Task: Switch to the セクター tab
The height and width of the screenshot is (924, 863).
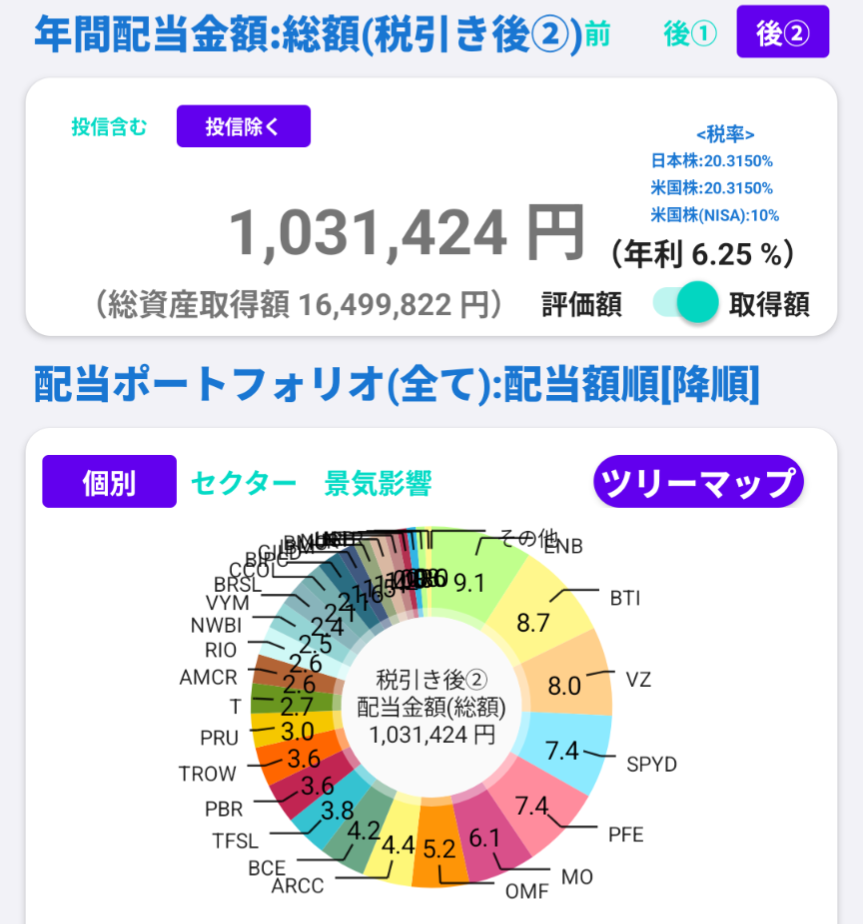Action: tap(243, 483)
